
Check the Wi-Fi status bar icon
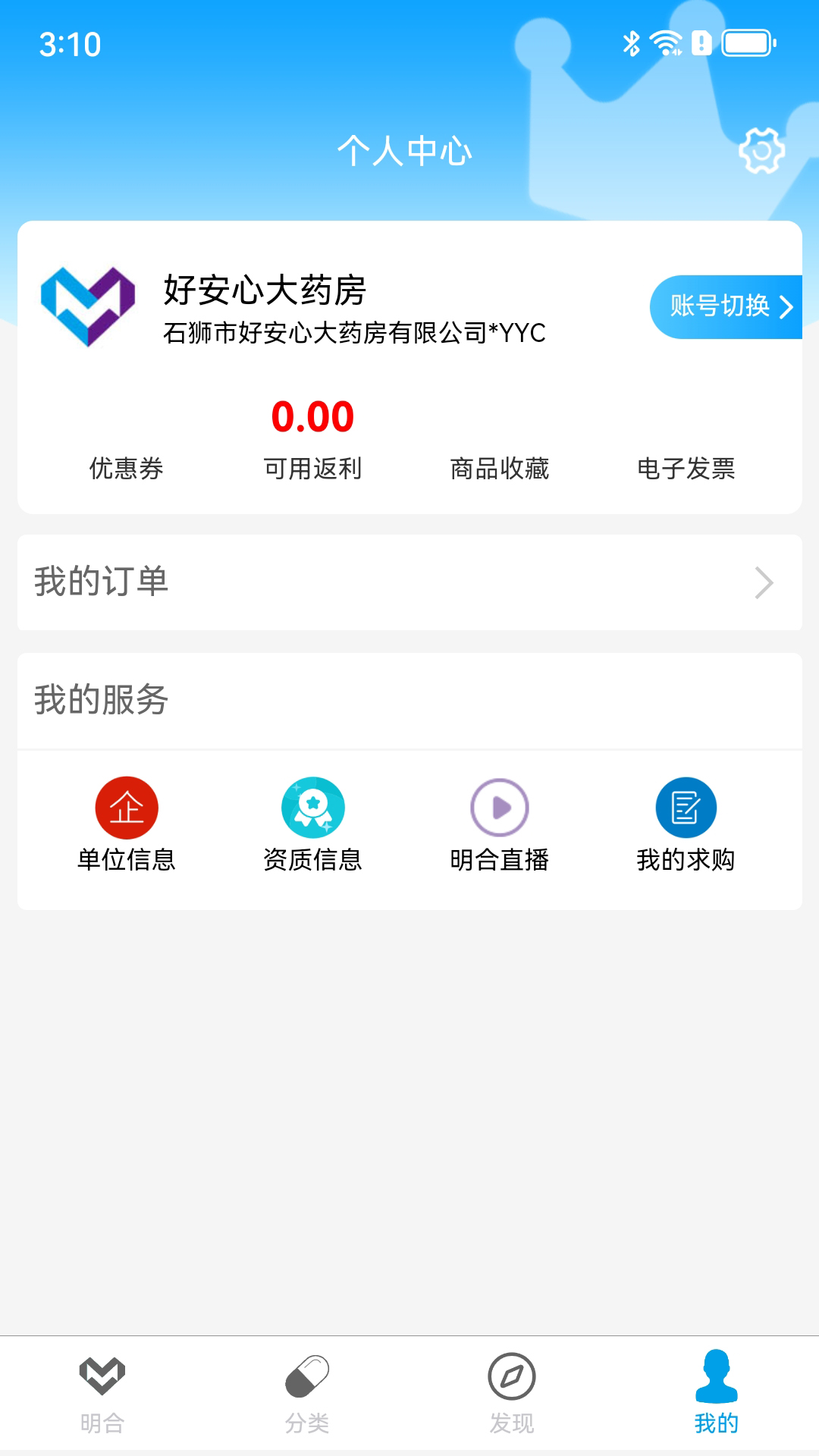click(x=666, y=43)
